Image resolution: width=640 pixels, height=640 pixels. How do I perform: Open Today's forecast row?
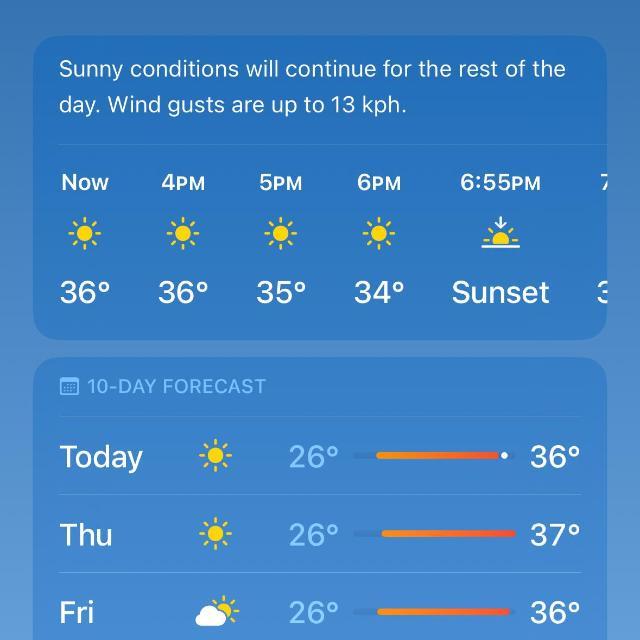(320, 456)
